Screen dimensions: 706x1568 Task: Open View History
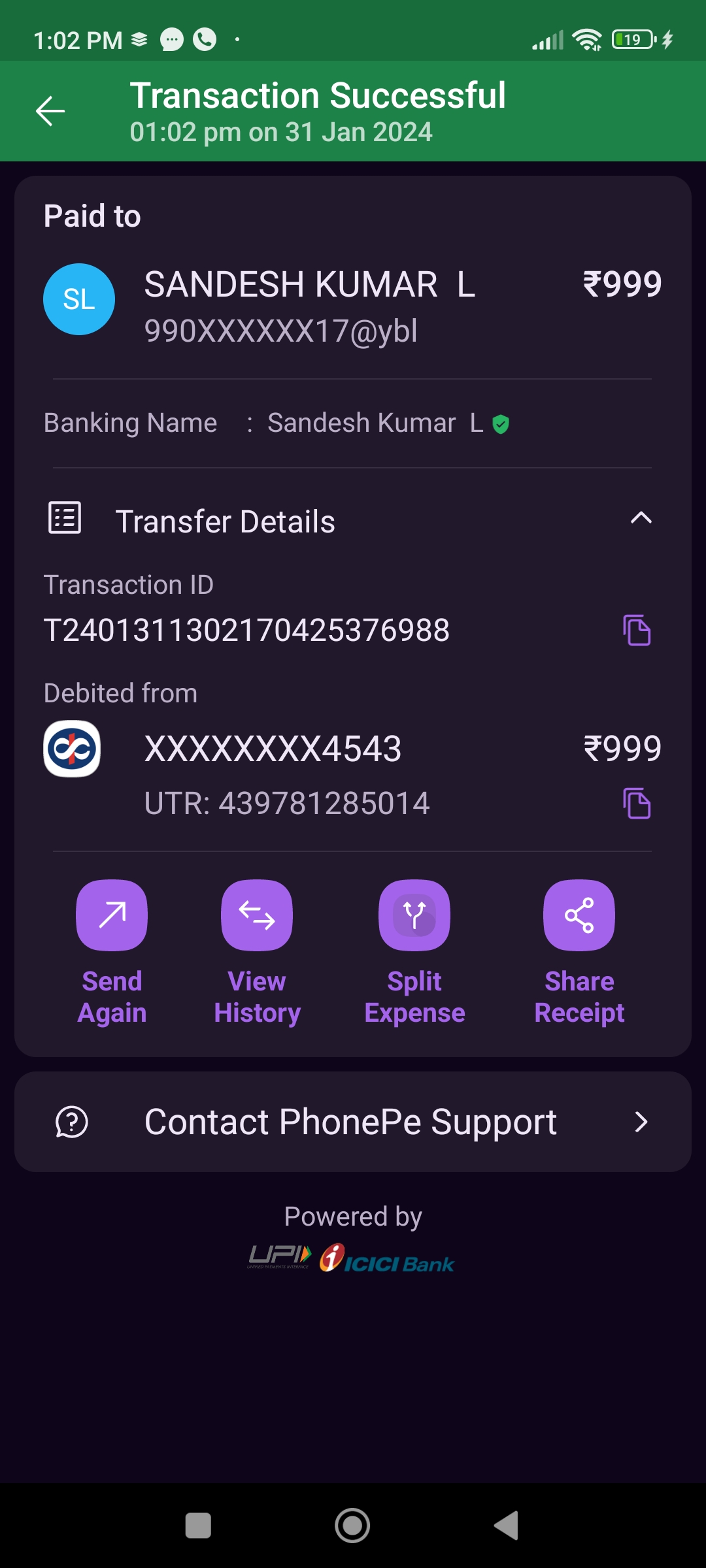click(257, 915)
